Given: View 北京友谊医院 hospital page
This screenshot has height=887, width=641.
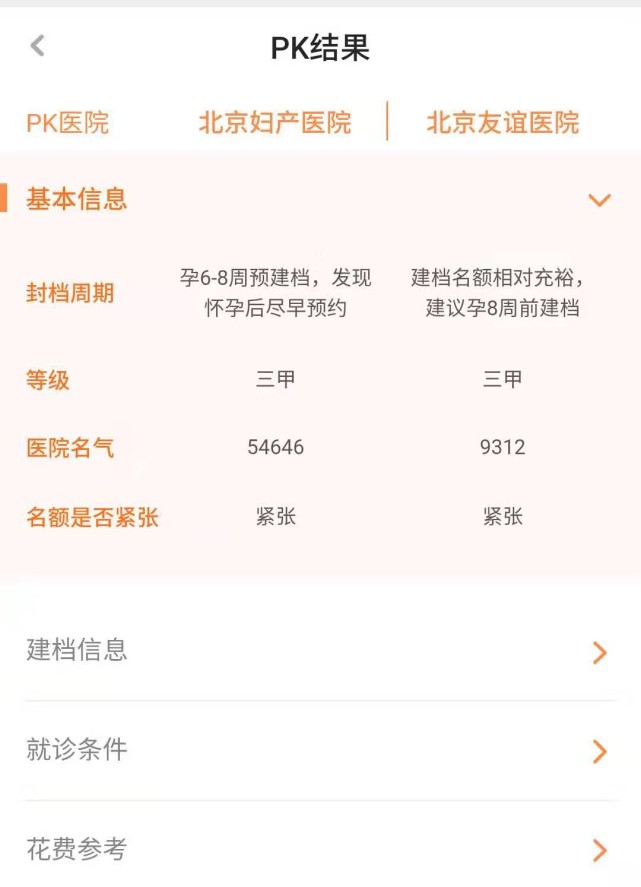Looking at the screenshot, I should pos(502,123).
